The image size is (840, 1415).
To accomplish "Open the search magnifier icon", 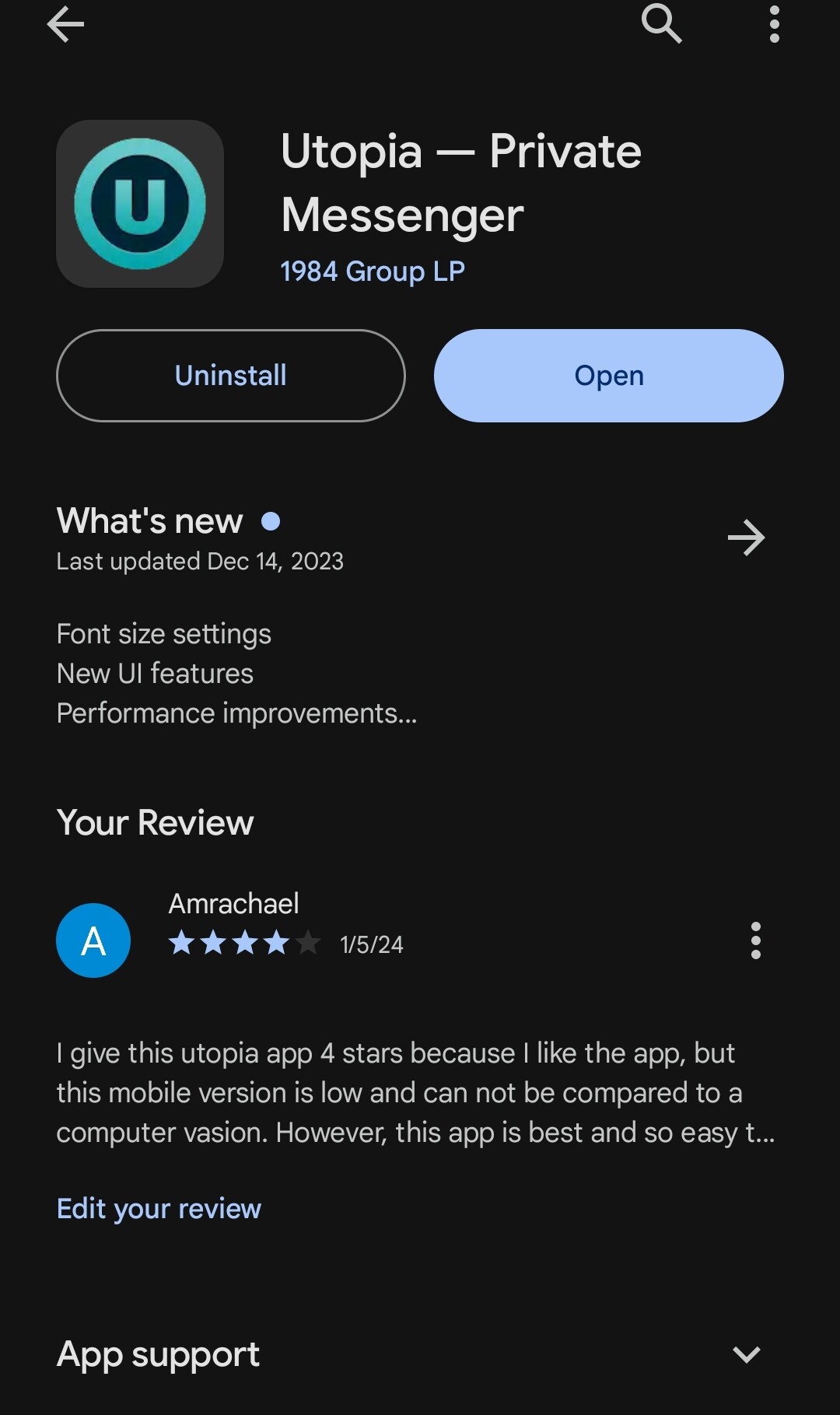I will 661,23.
